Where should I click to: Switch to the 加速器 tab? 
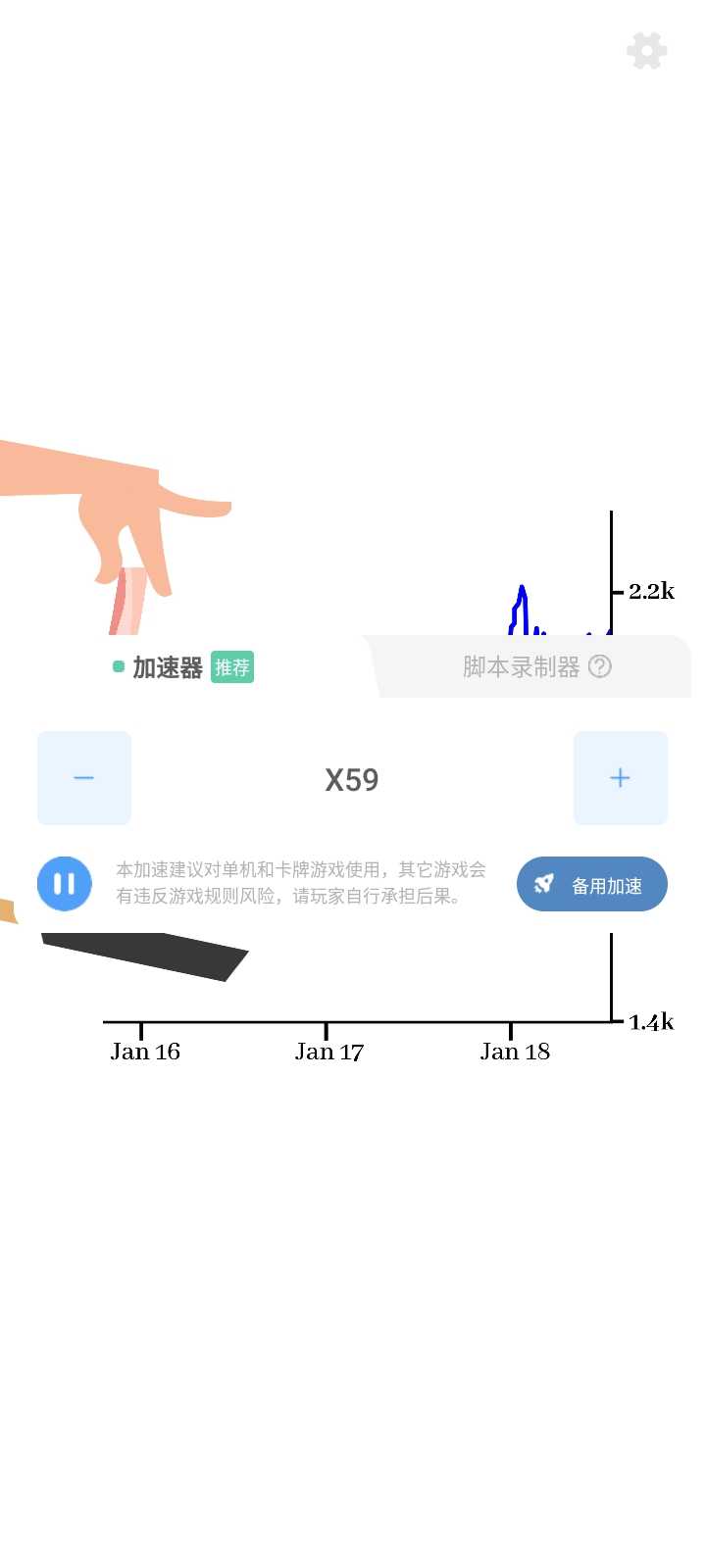point(168,668)
